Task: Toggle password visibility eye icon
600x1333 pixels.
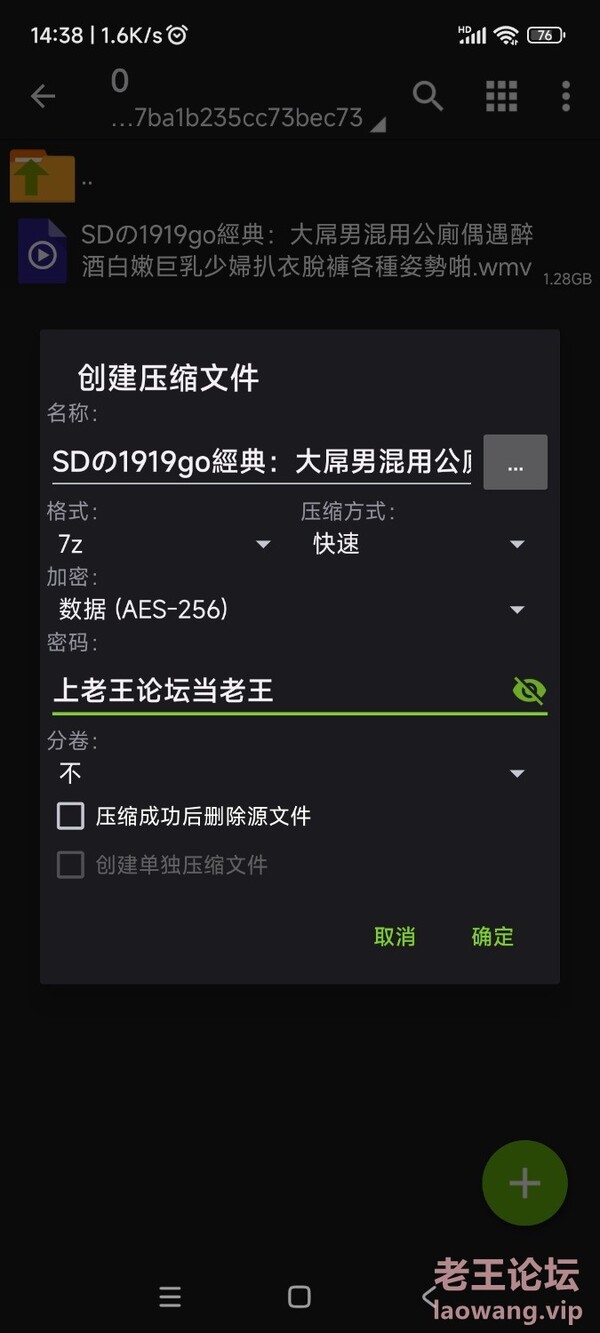Action: click(x=529, y=690)
